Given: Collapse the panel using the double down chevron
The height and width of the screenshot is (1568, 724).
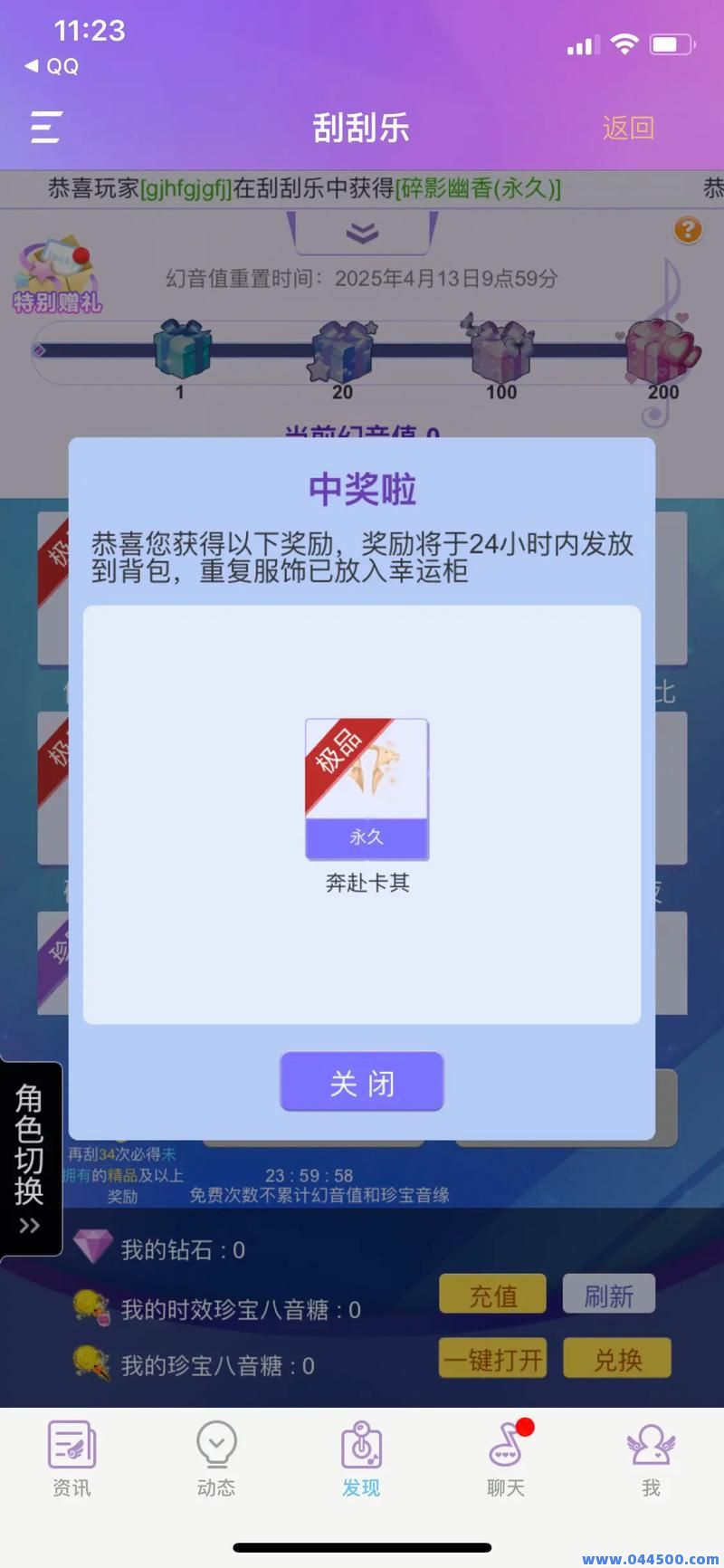Looking at the screenshot, I should [x=362, y=234].
